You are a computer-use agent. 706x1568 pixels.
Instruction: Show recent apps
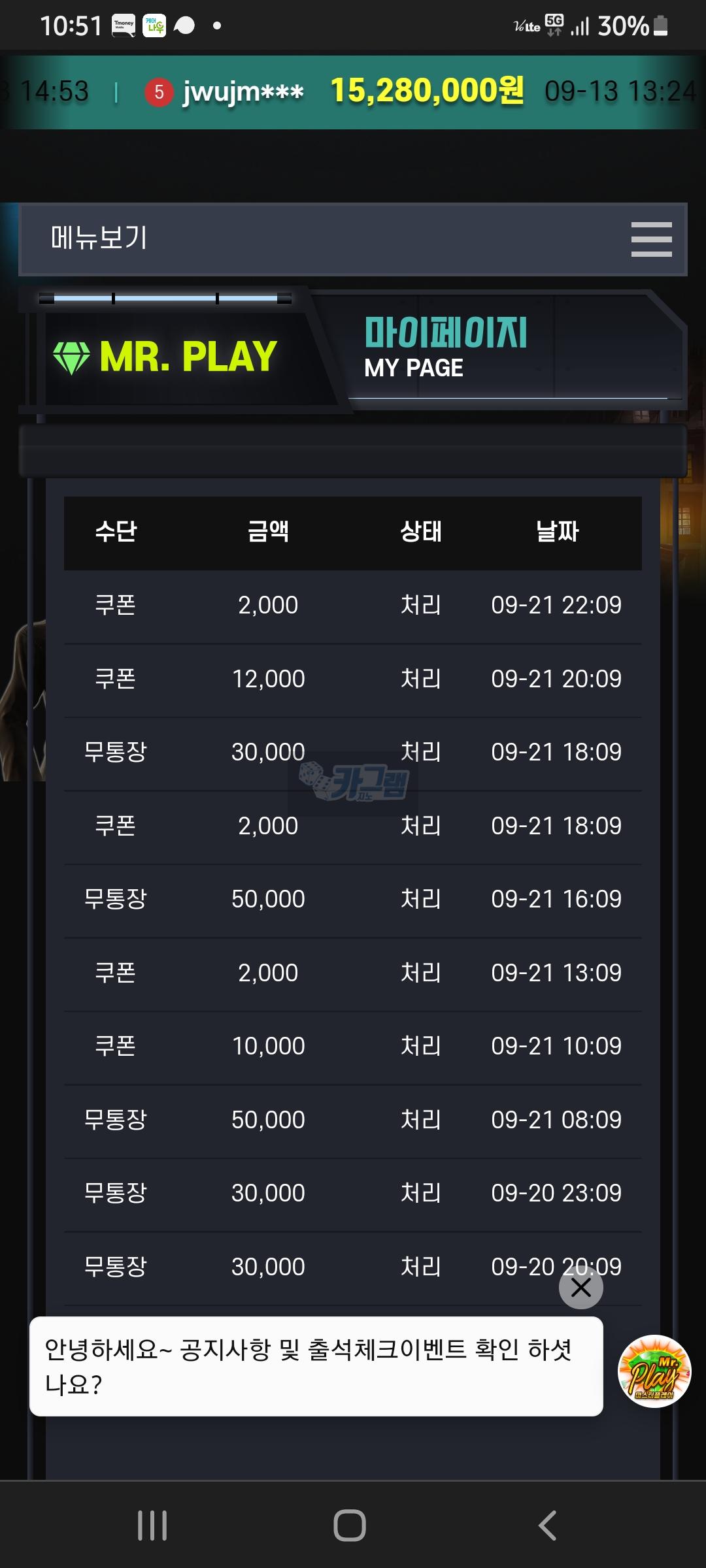coord(152,1526)
